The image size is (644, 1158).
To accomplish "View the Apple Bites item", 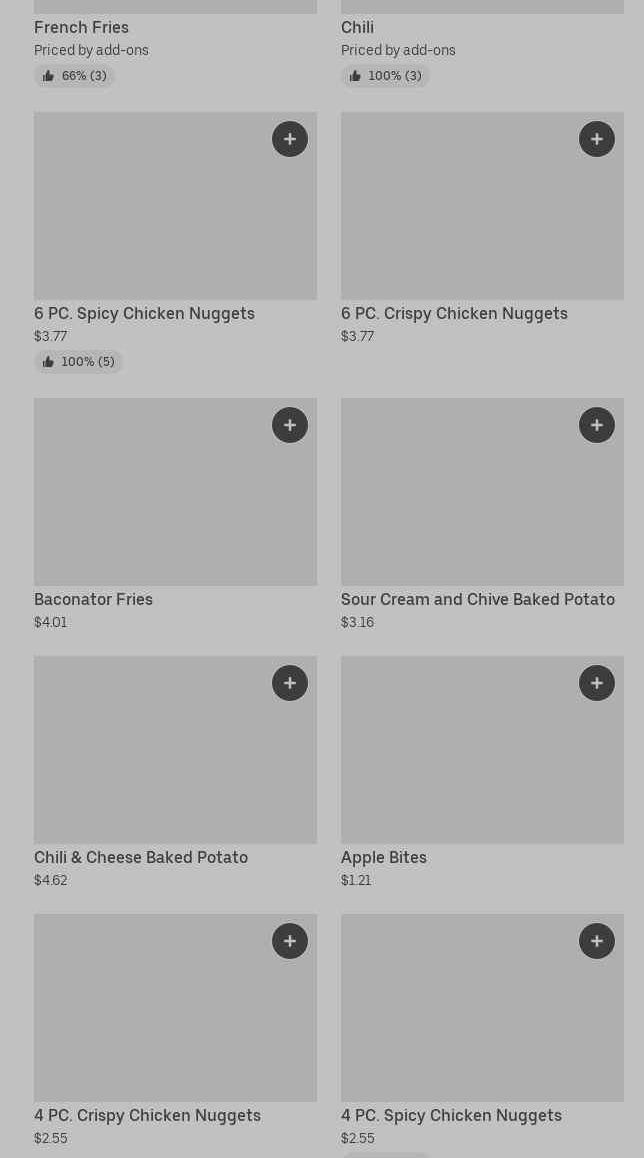I will coord(384,857).
